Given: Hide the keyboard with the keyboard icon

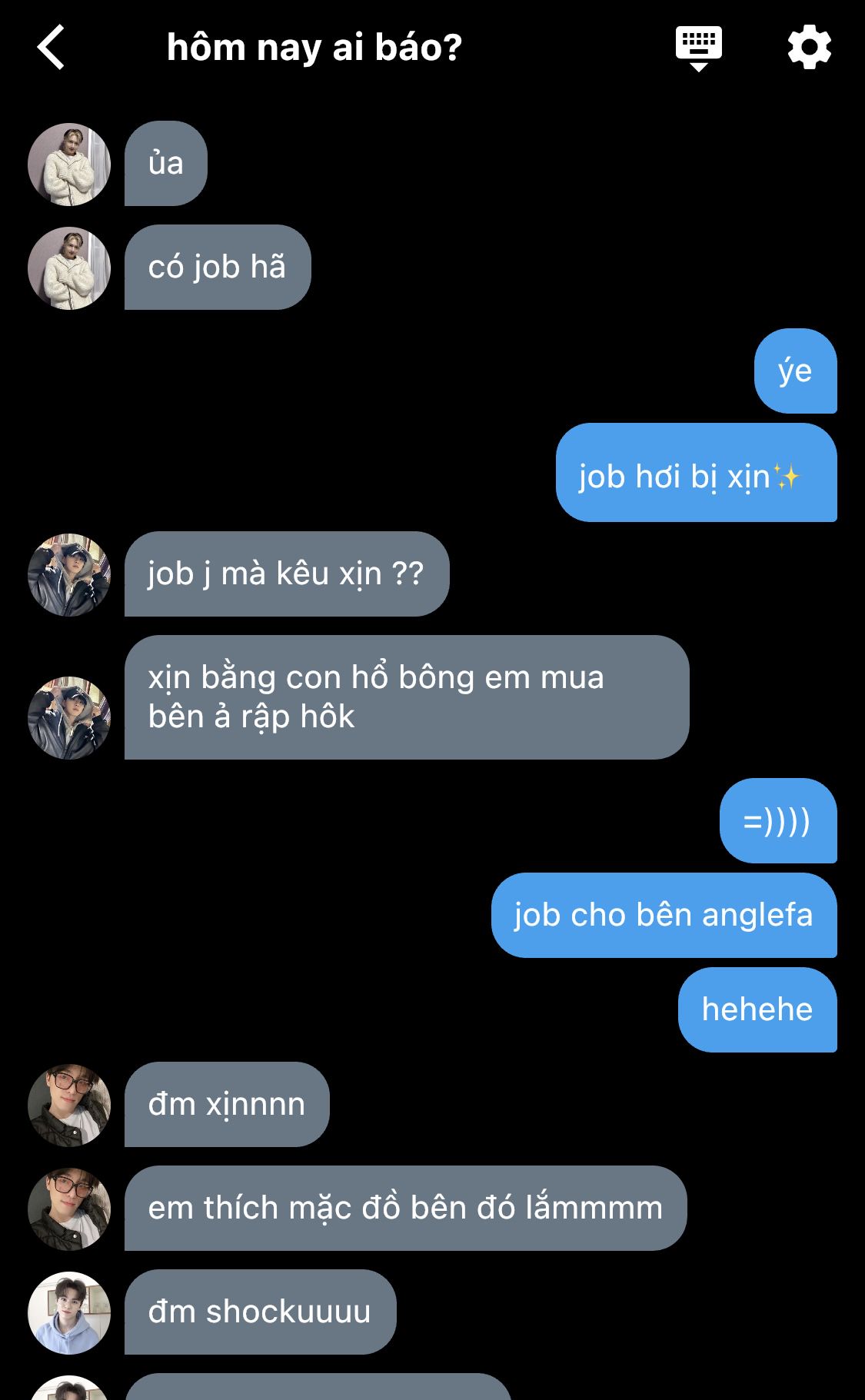Looking at the screenshot, I should click(x=698, y=48).
